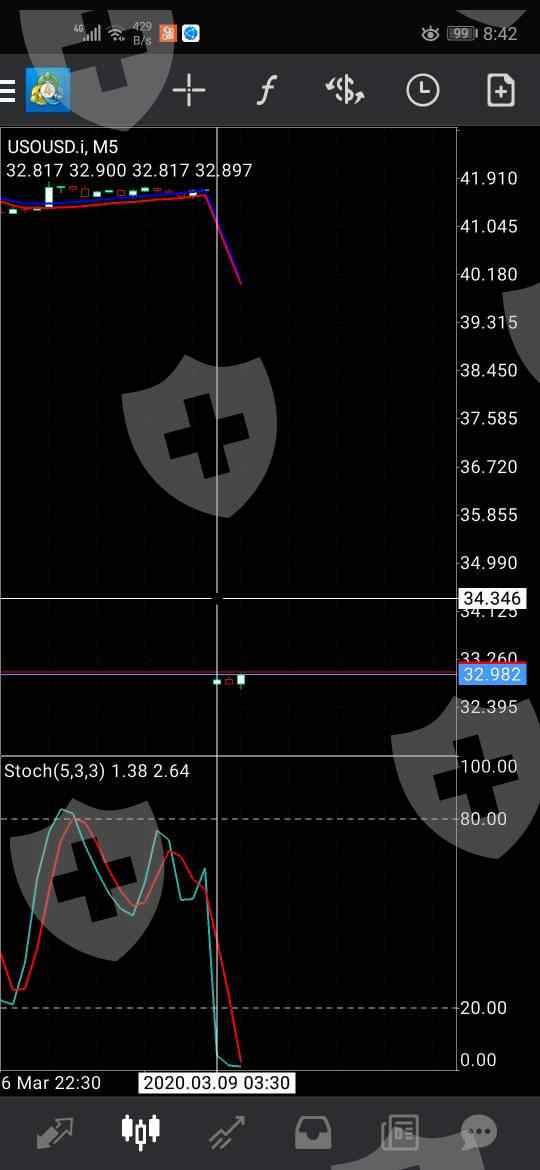Viewport: 540px width, 1170px height.
Task: Go to the Trade tab
Action: click(x=227, y=1132)
